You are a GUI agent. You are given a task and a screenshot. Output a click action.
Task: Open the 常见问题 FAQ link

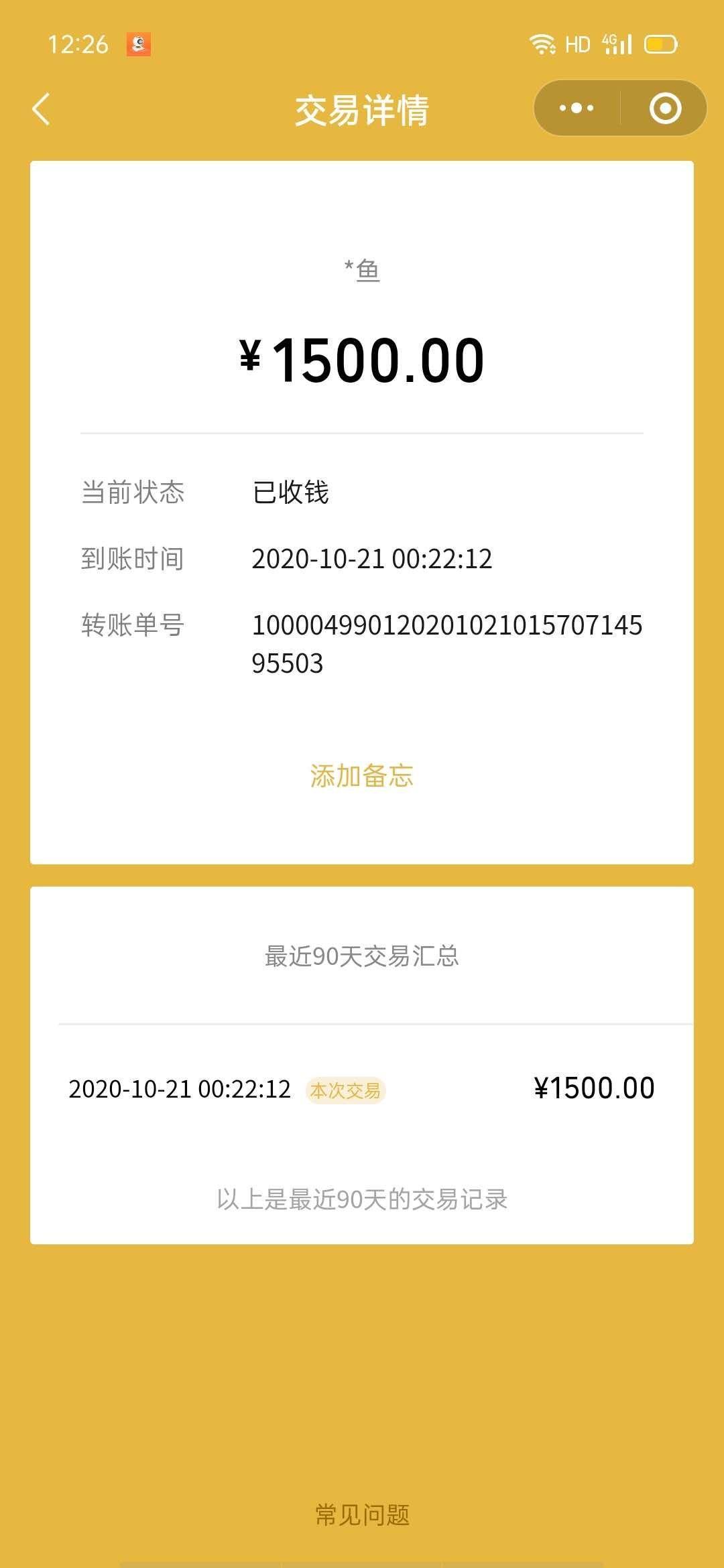click(x=362, y=1514)
